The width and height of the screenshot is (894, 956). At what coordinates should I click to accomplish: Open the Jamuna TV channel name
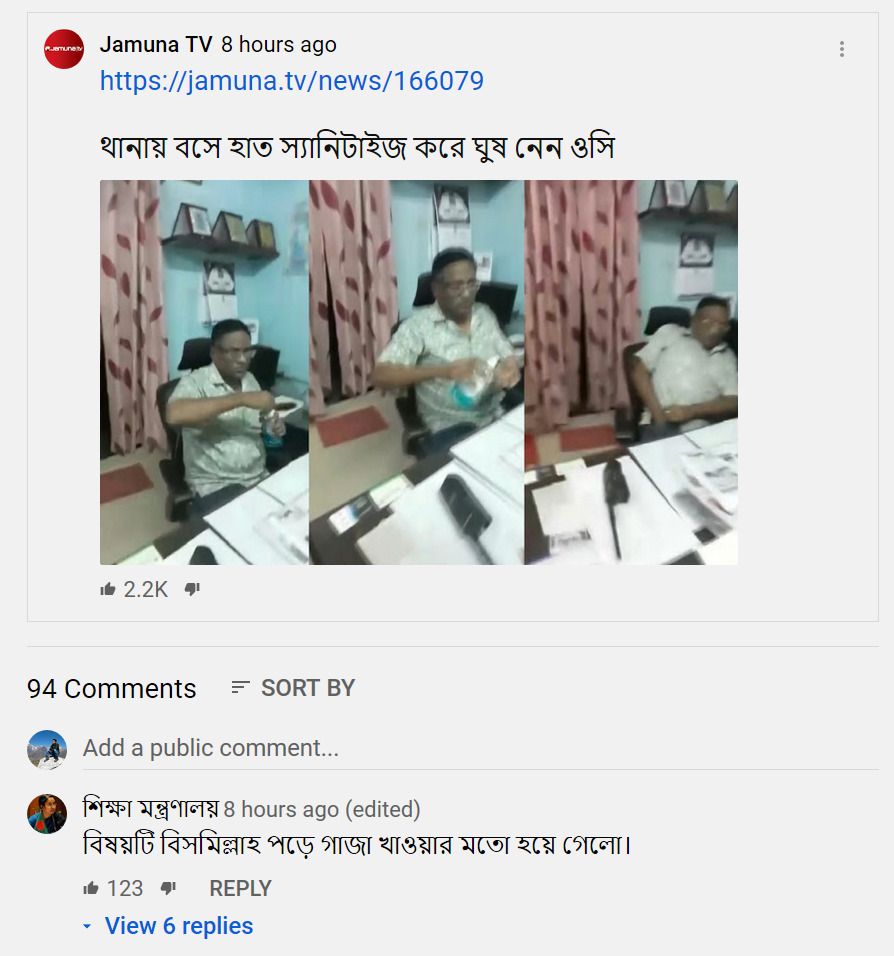click(x=155, y=45)
